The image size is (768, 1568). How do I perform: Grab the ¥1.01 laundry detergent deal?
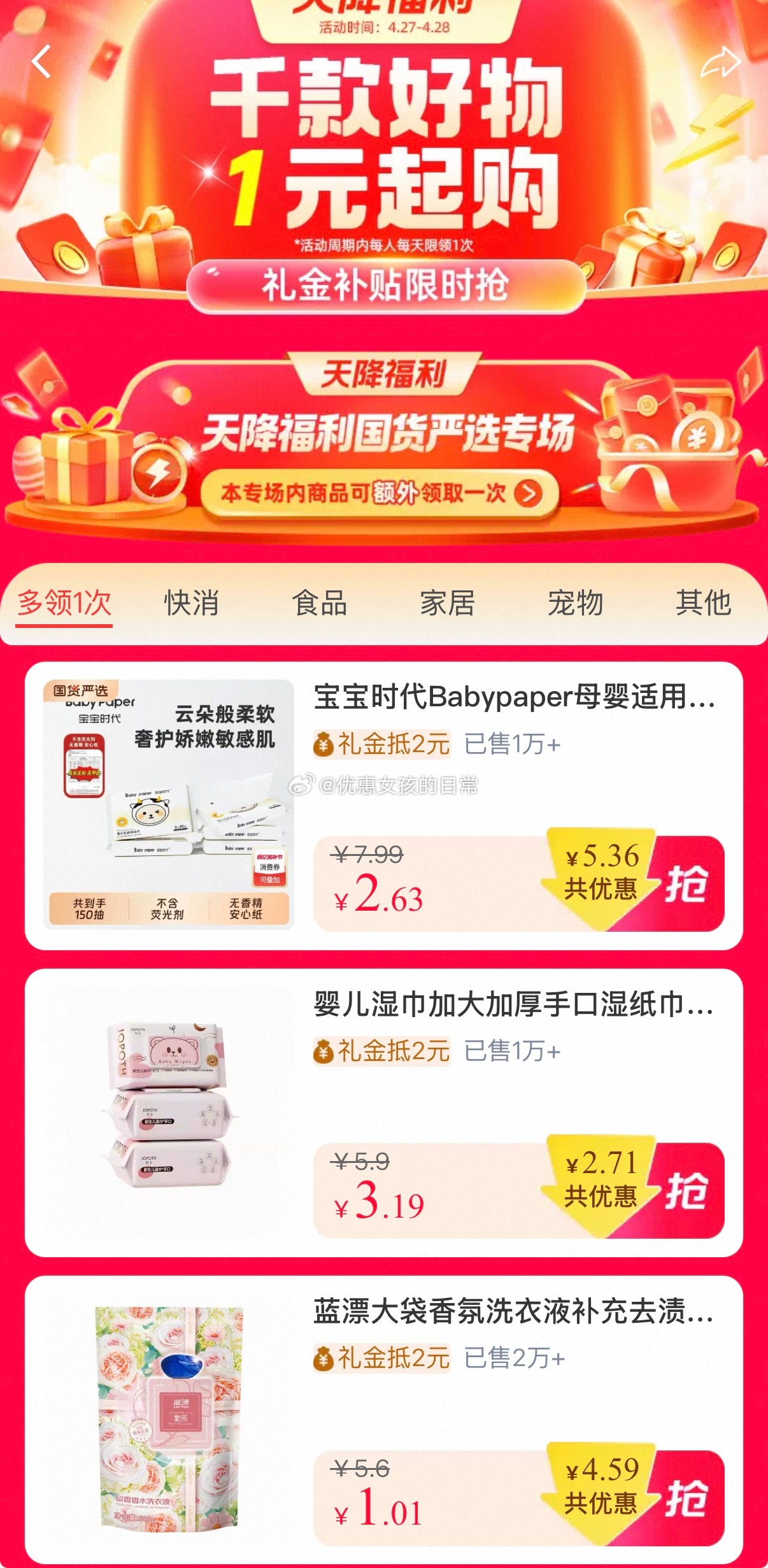tap(686, 1498)
